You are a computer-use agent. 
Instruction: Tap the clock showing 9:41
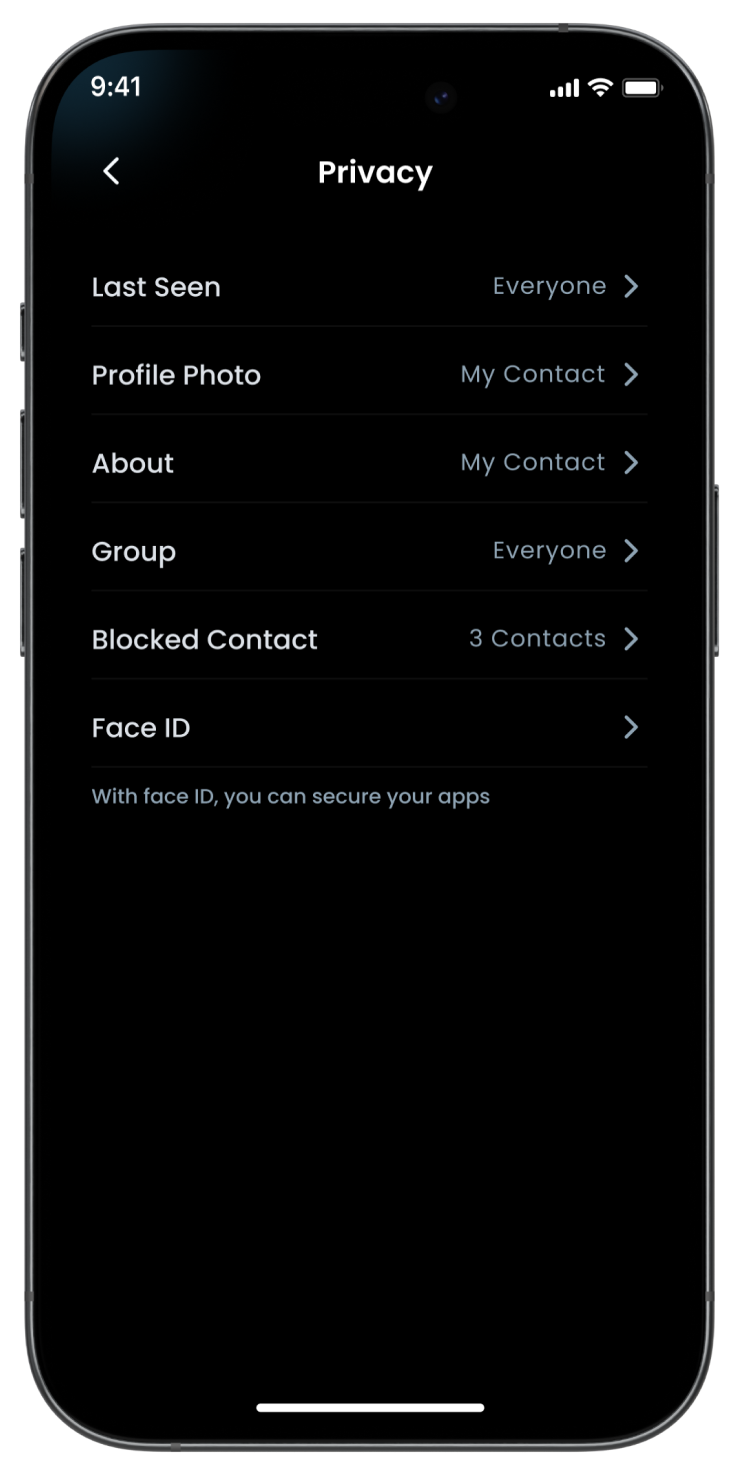(117, 87)
